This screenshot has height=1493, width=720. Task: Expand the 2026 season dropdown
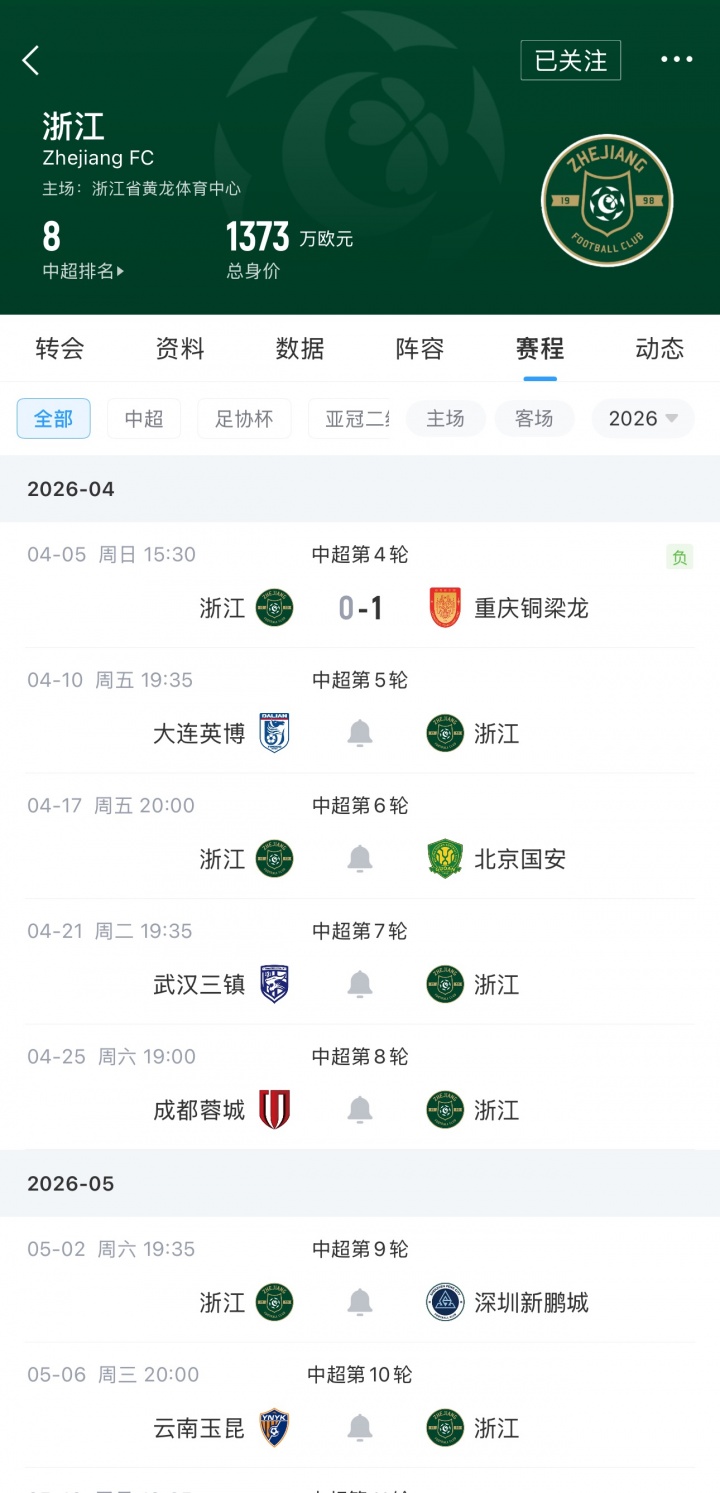(x=643, y=419)
